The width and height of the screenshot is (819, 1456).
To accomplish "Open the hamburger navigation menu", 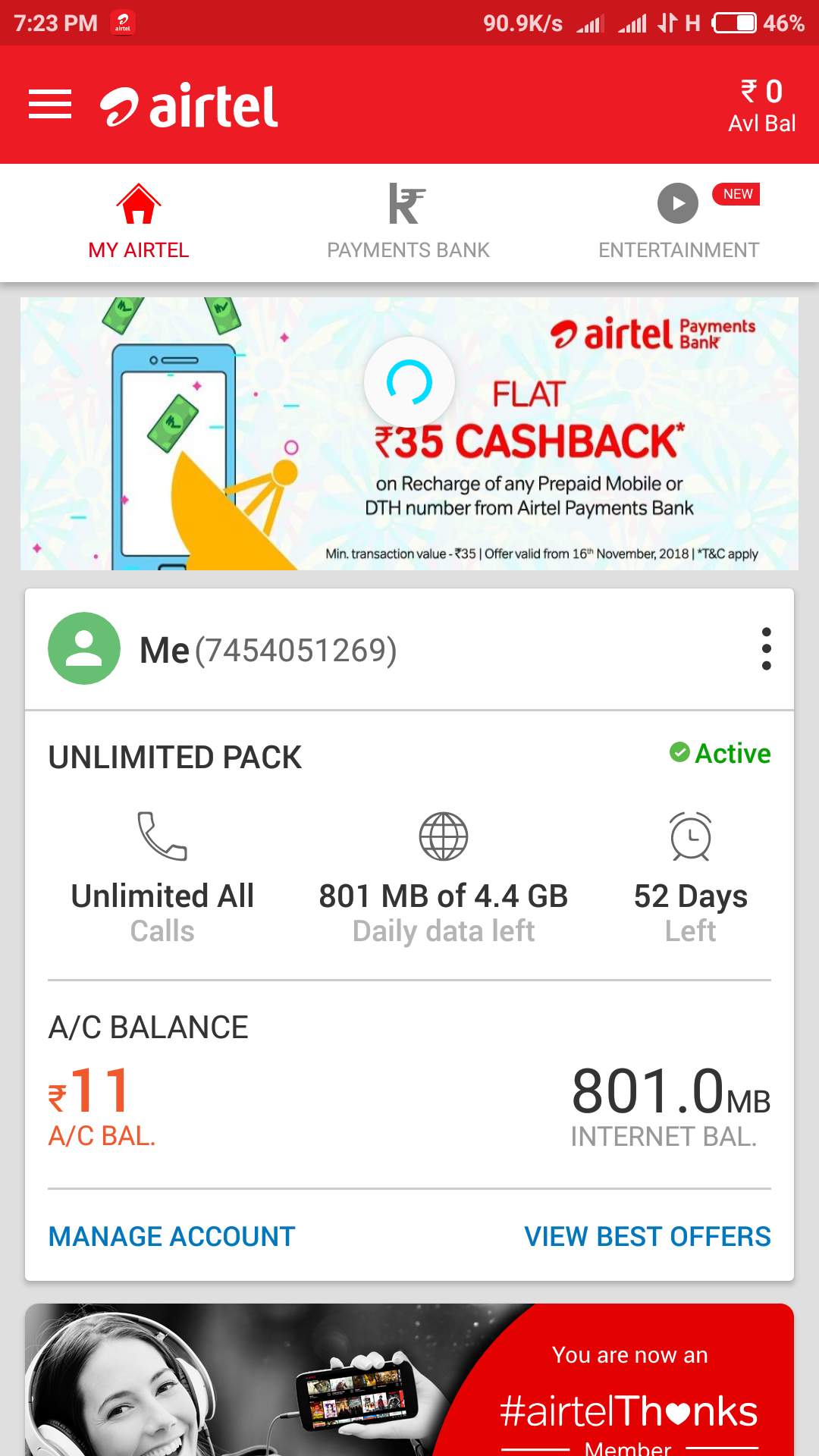I will tap(50, 105).
